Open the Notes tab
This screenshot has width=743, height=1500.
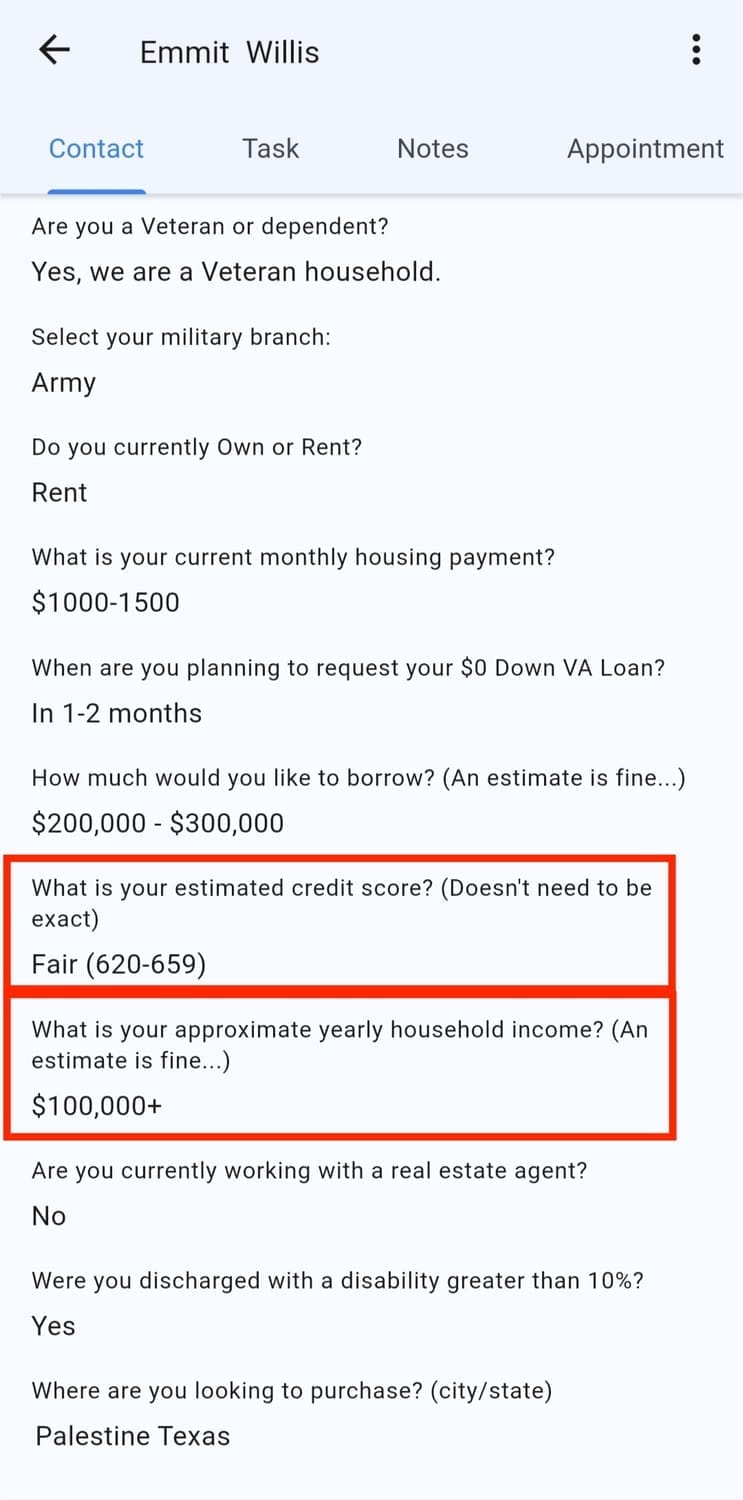433,149
